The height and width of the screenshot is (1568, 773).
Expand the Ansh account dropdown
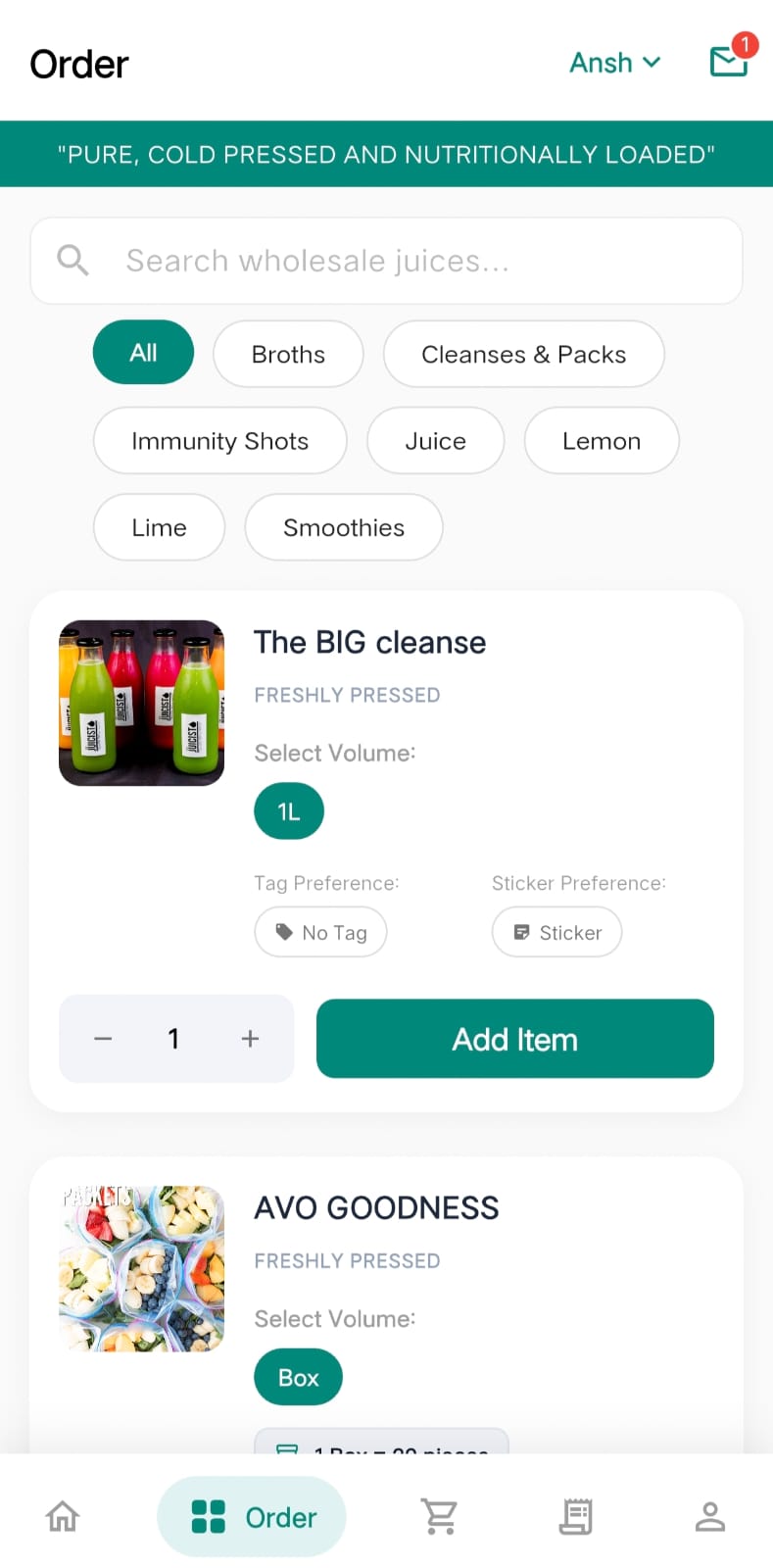pyautogui.click(x=615, y=63)
